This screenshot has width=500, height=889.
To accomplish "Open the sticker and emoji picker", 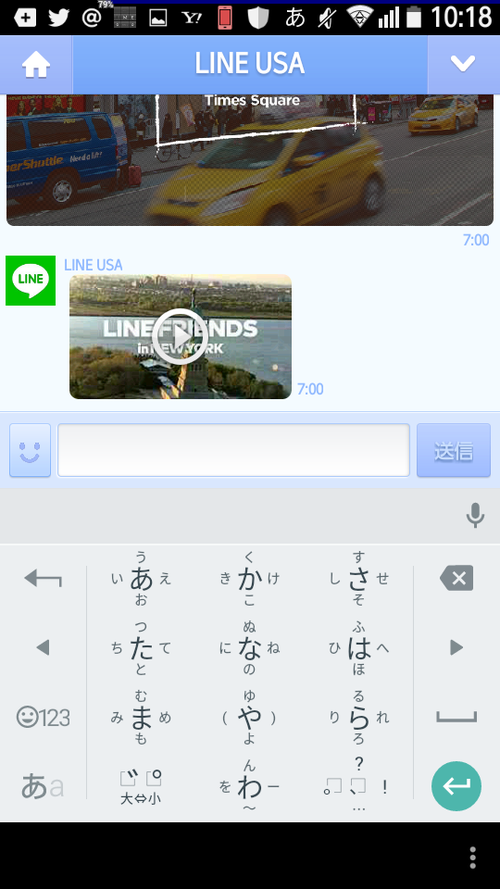I will [x=30, y=450].
